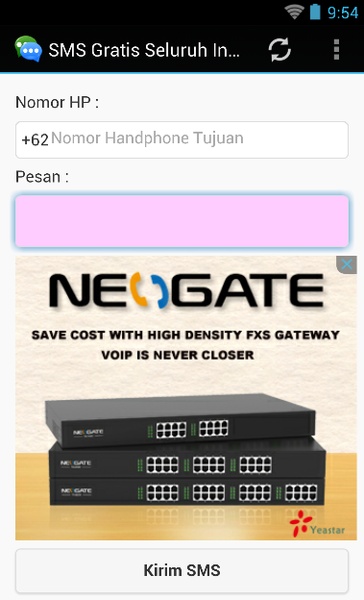Tap the refresh icon in the app bar
364x600 pixels.
tap(280, 50)
